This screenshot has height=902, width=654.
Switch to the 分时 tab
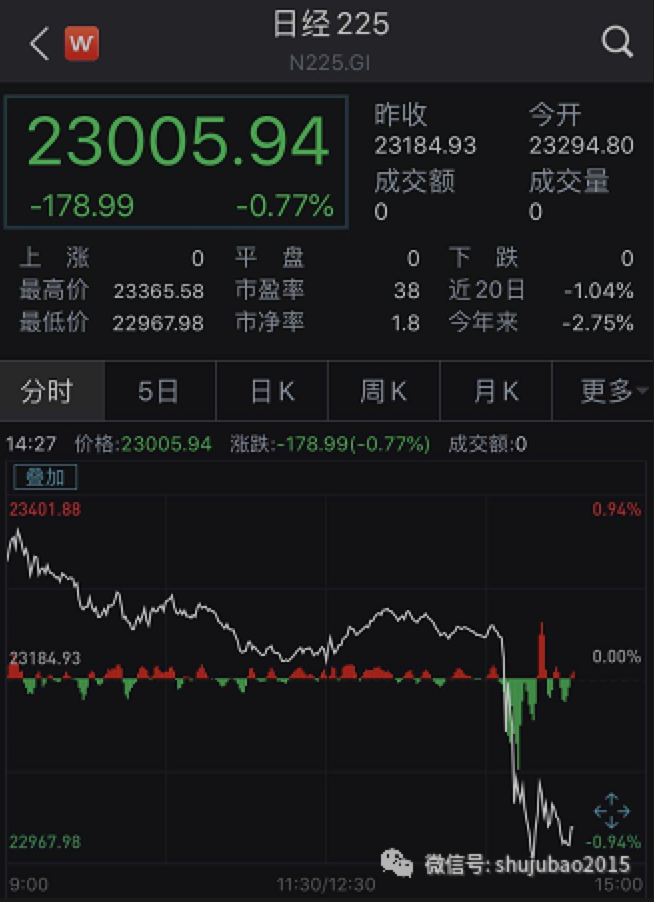(x=48, y=391)
